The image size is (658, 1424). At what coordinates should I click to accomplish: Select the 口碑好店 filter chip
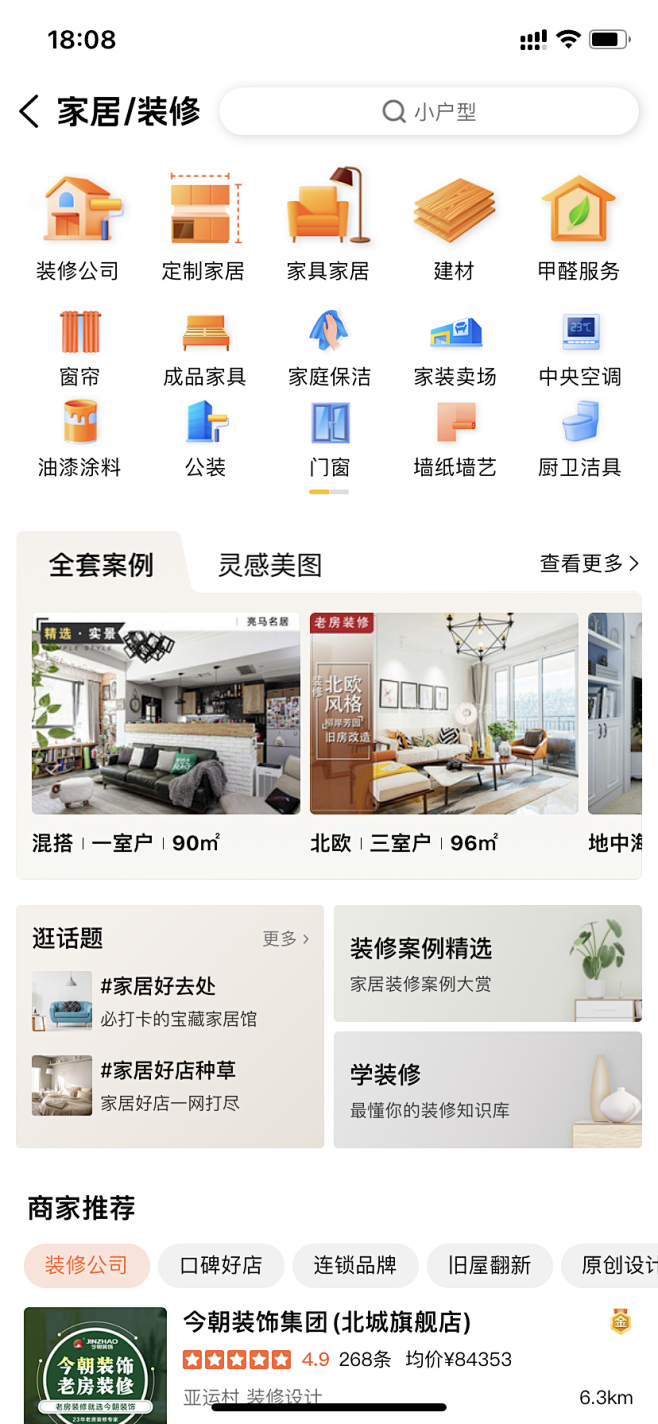[221, 1265]
